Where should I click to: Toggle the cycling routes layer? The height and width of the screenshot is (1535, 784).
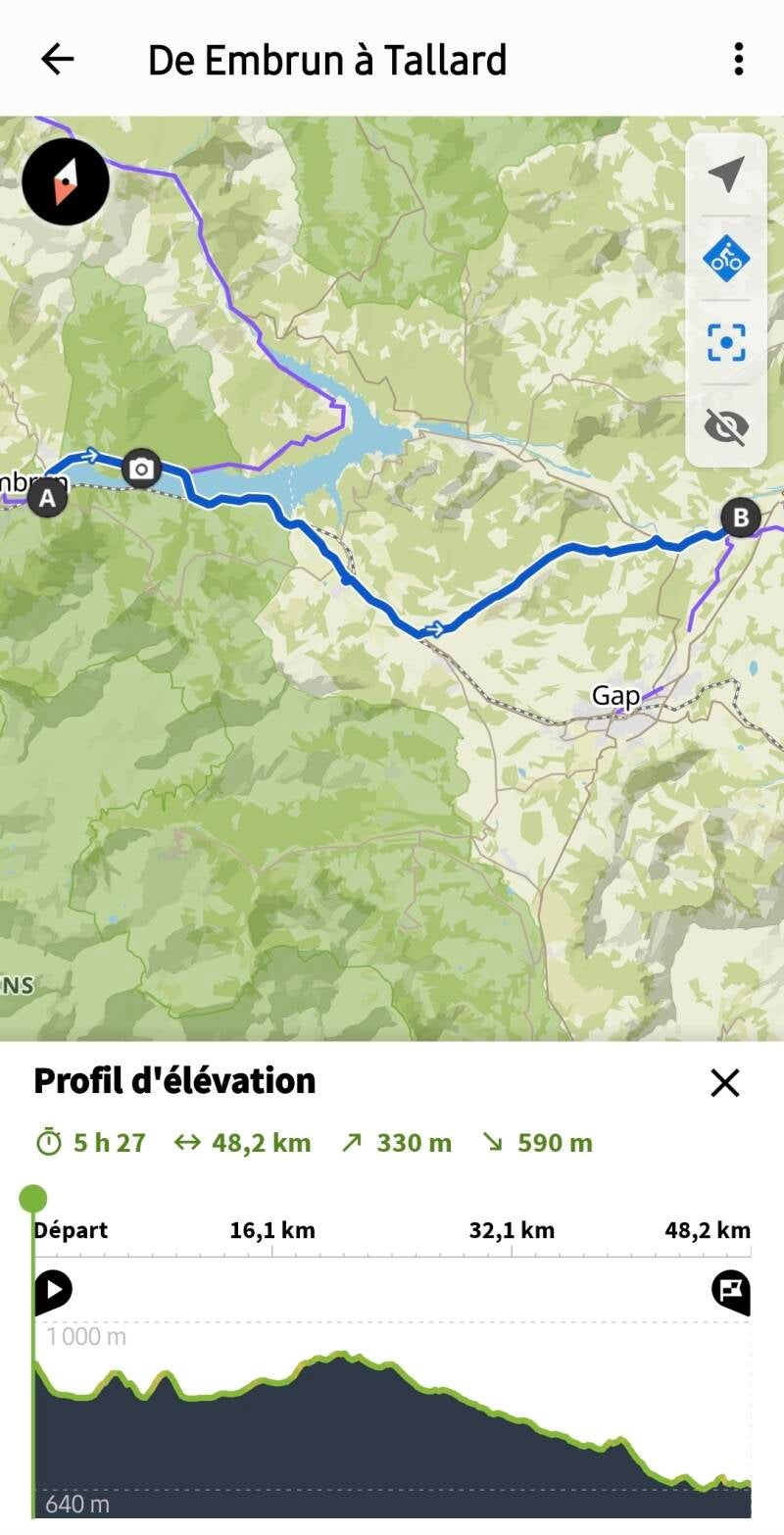coord(726,259)
